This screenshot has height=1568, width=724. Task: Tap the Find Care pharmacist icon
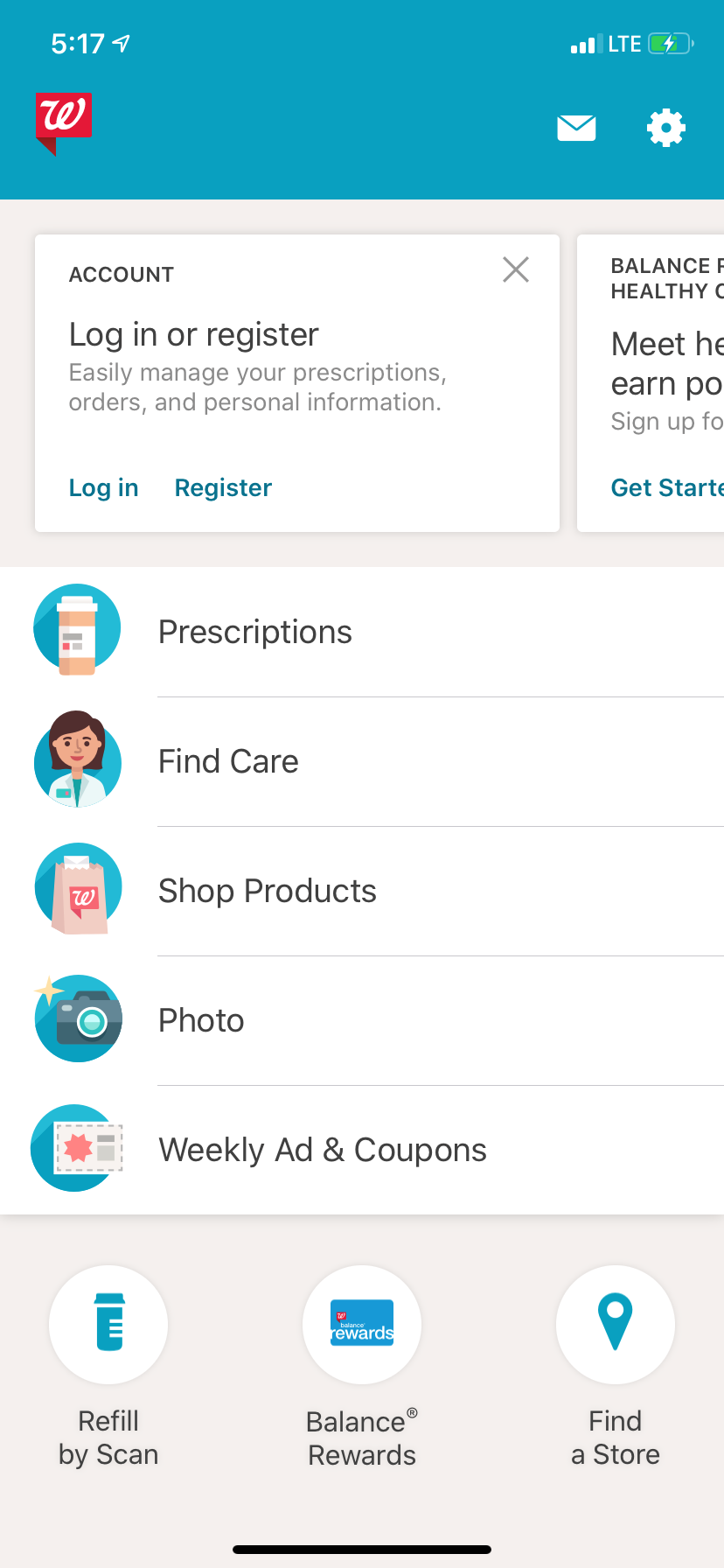coord(77,759)
